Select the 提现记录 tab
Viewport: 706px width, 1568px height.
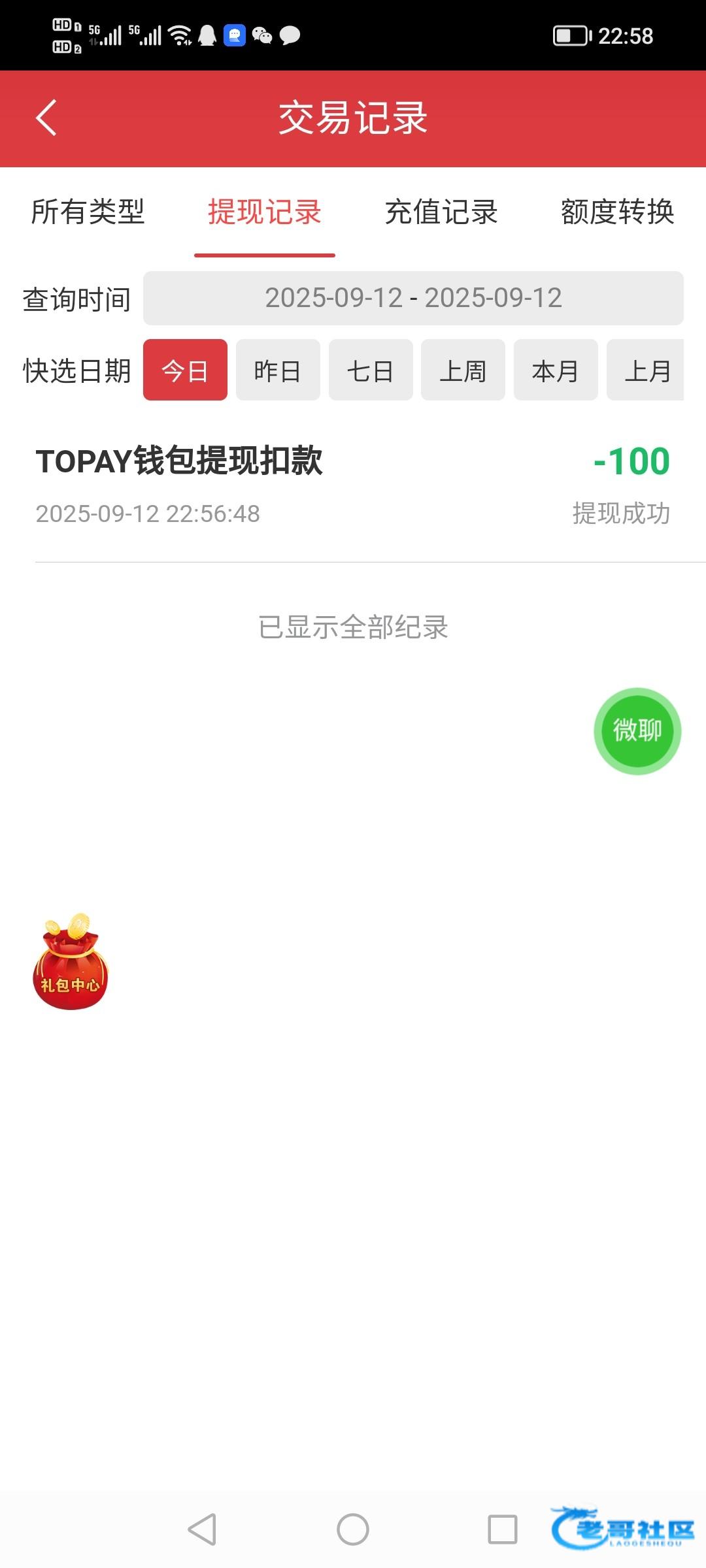pyautogui.click(x=265, y=212)
